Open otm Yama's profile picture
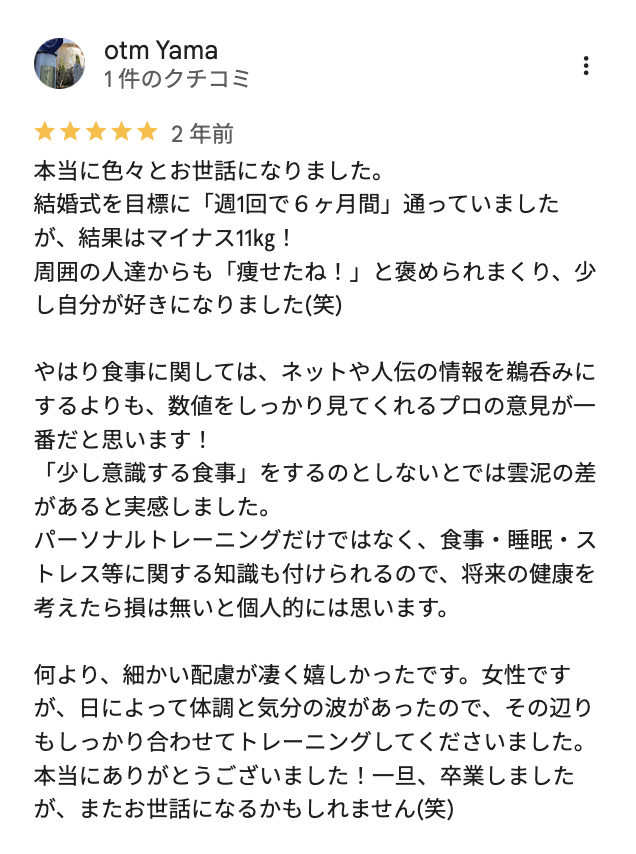This screenshot has height=854, width=636. pos(60,64)
